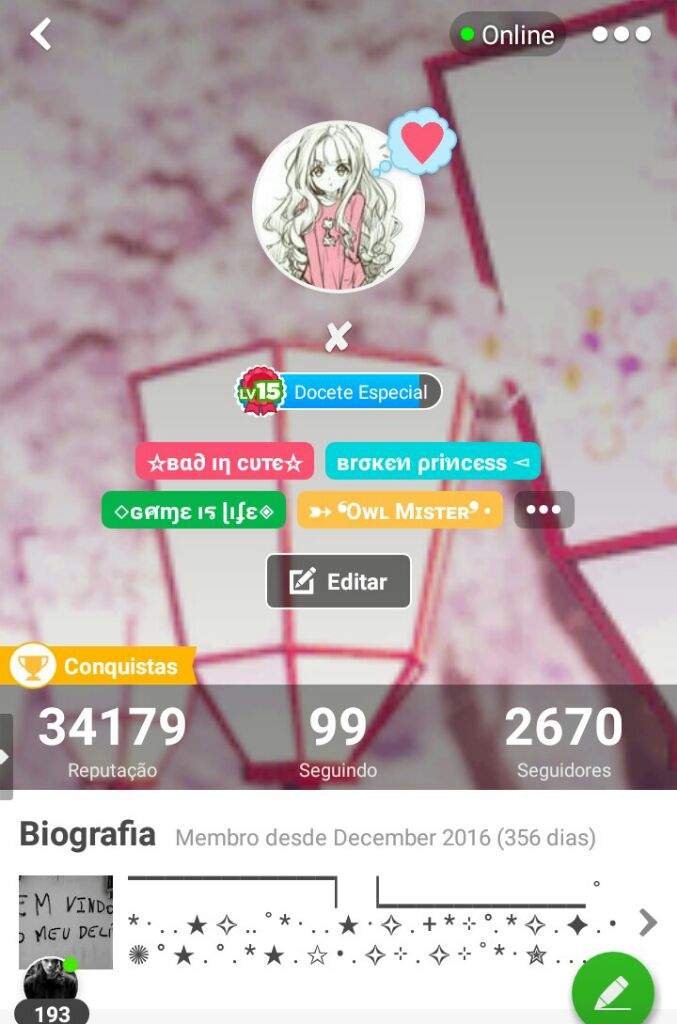Open the Conquistas achievements

98,666
